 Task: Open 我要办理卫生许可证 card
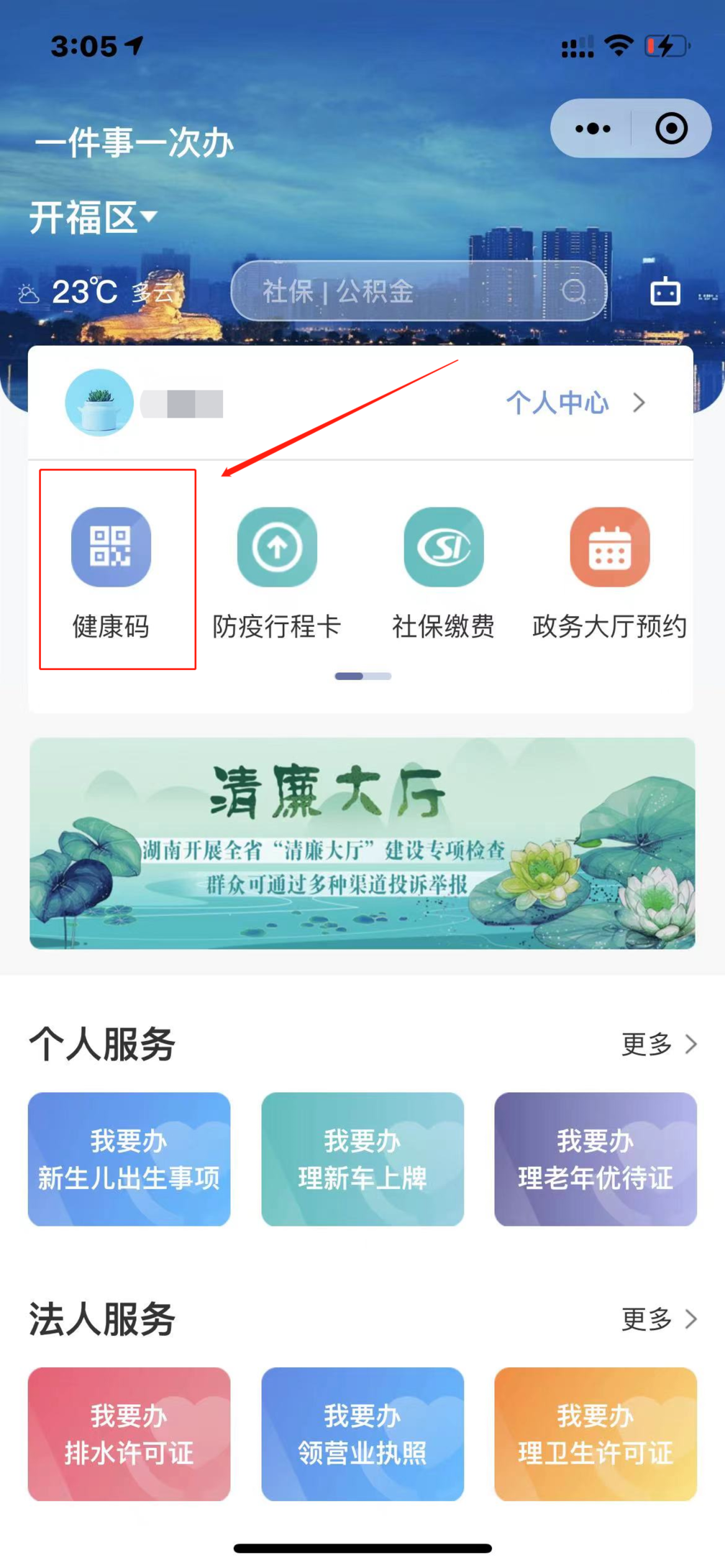click(x=596, y=1434)
